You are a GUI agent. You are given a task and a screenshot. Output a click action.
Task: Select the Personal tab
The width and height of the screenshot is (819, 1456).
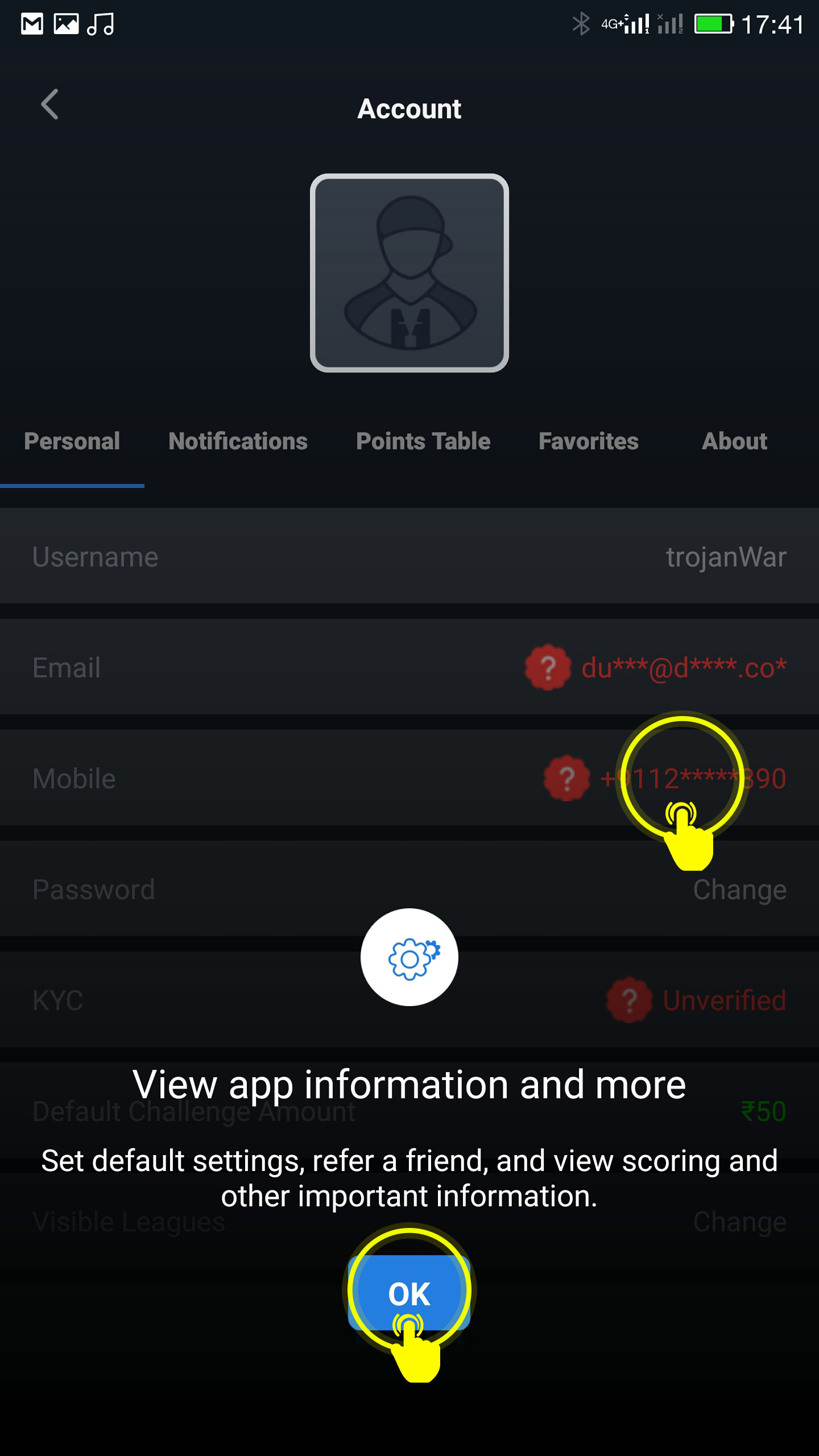click(72, 441)
